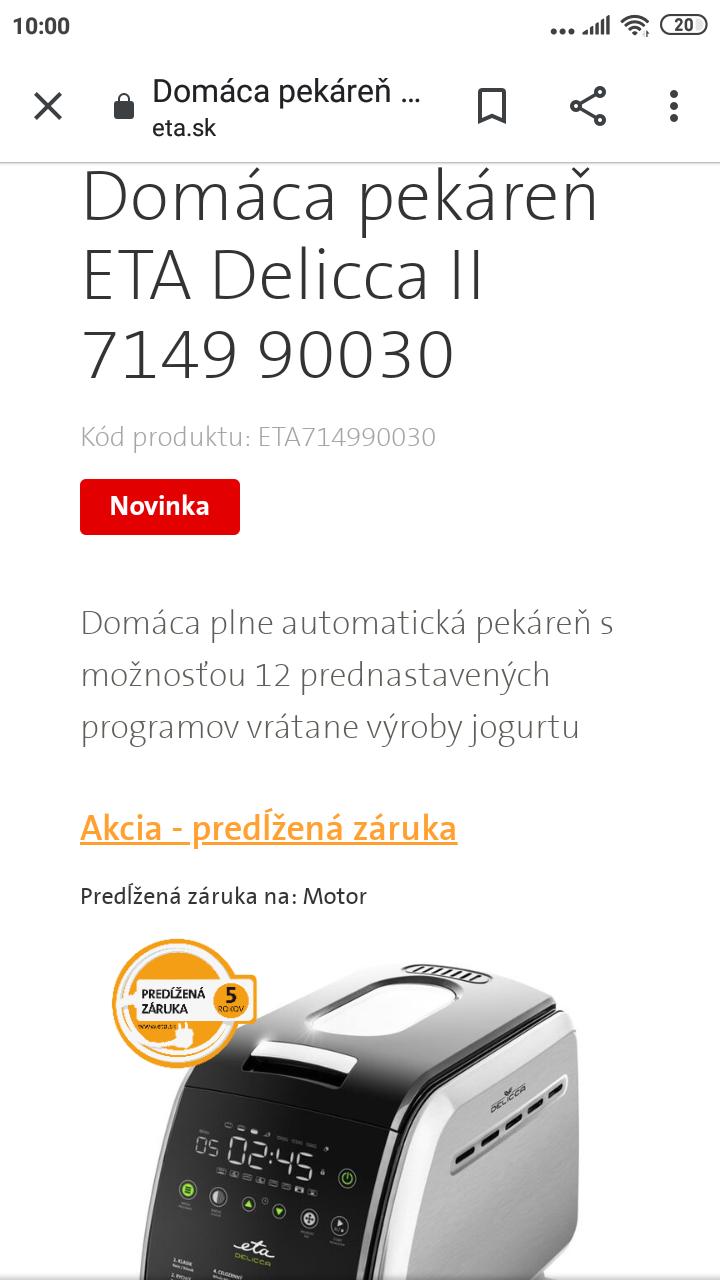Open the browser overflow menu
Image resolution: width=720 pixels, height=1280 pixels.
point(674,106)
